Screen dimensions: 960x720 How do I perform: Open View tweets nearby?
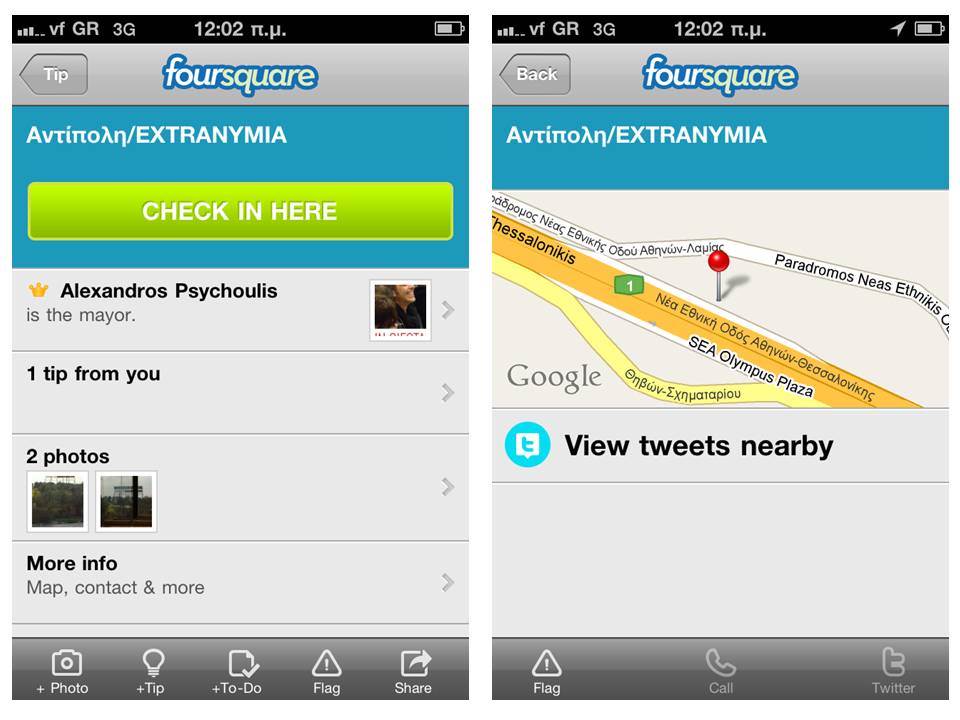(720, 445)
